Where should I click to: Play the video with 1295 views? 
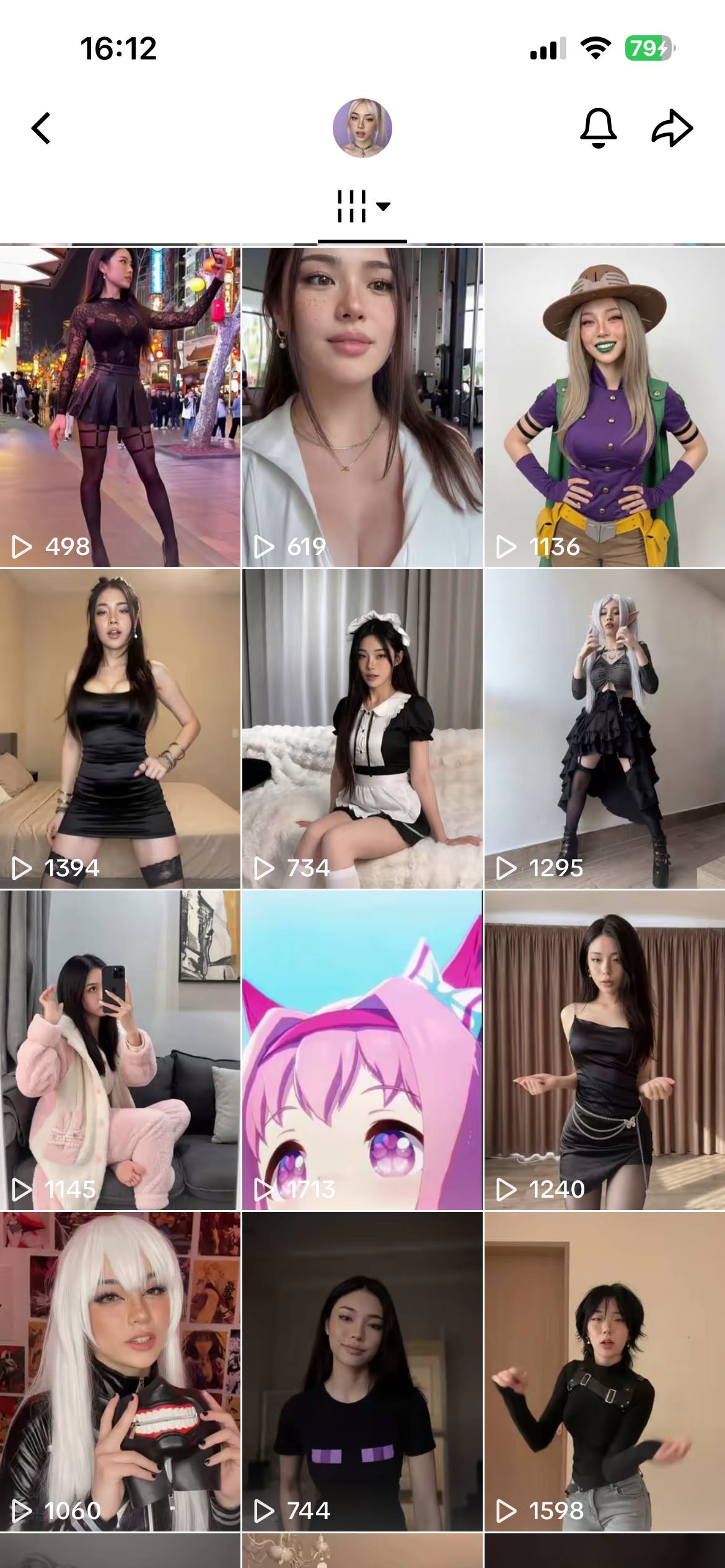604,728
